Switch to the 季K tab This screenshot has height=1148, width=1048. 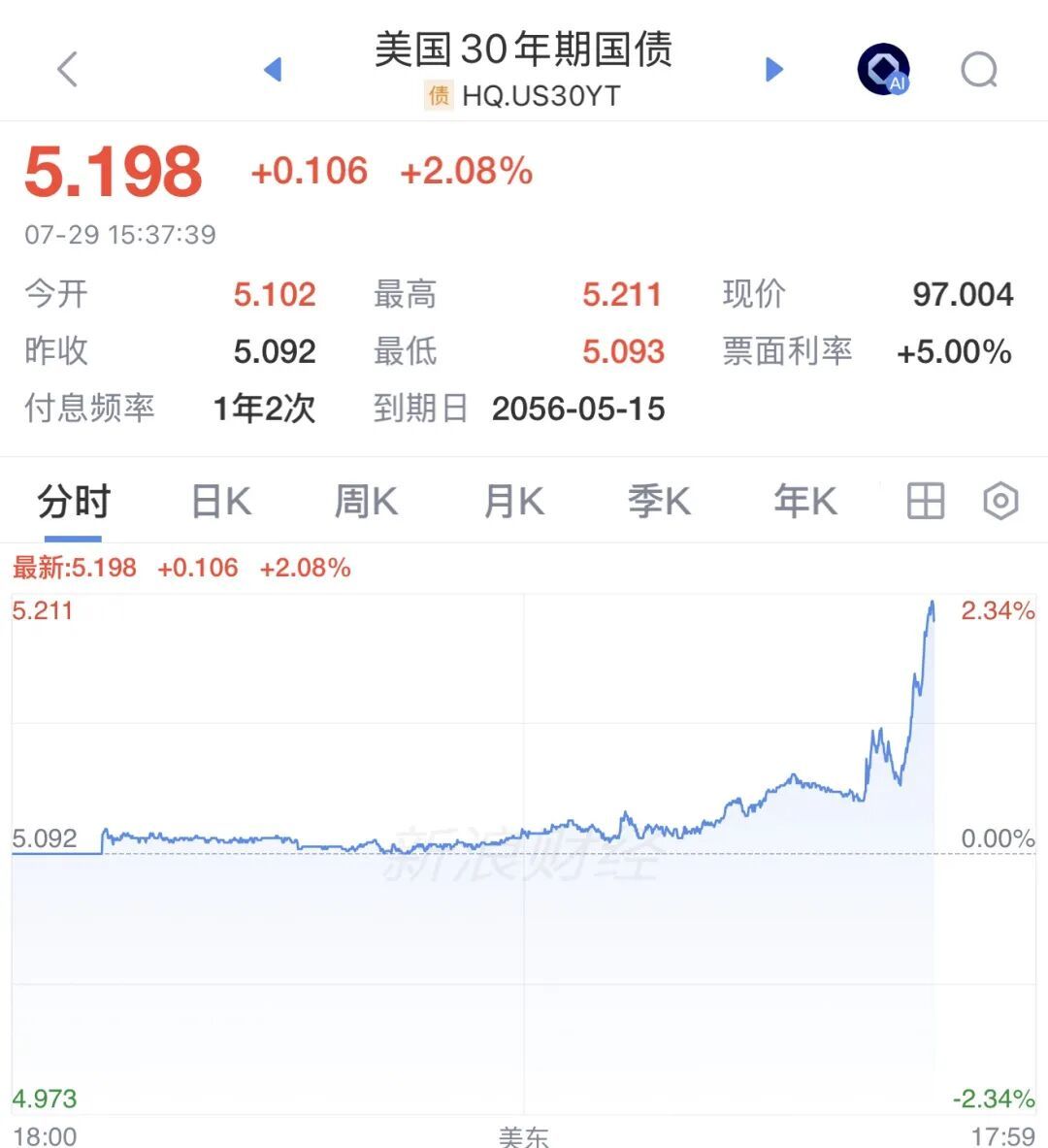coord(659,503)
